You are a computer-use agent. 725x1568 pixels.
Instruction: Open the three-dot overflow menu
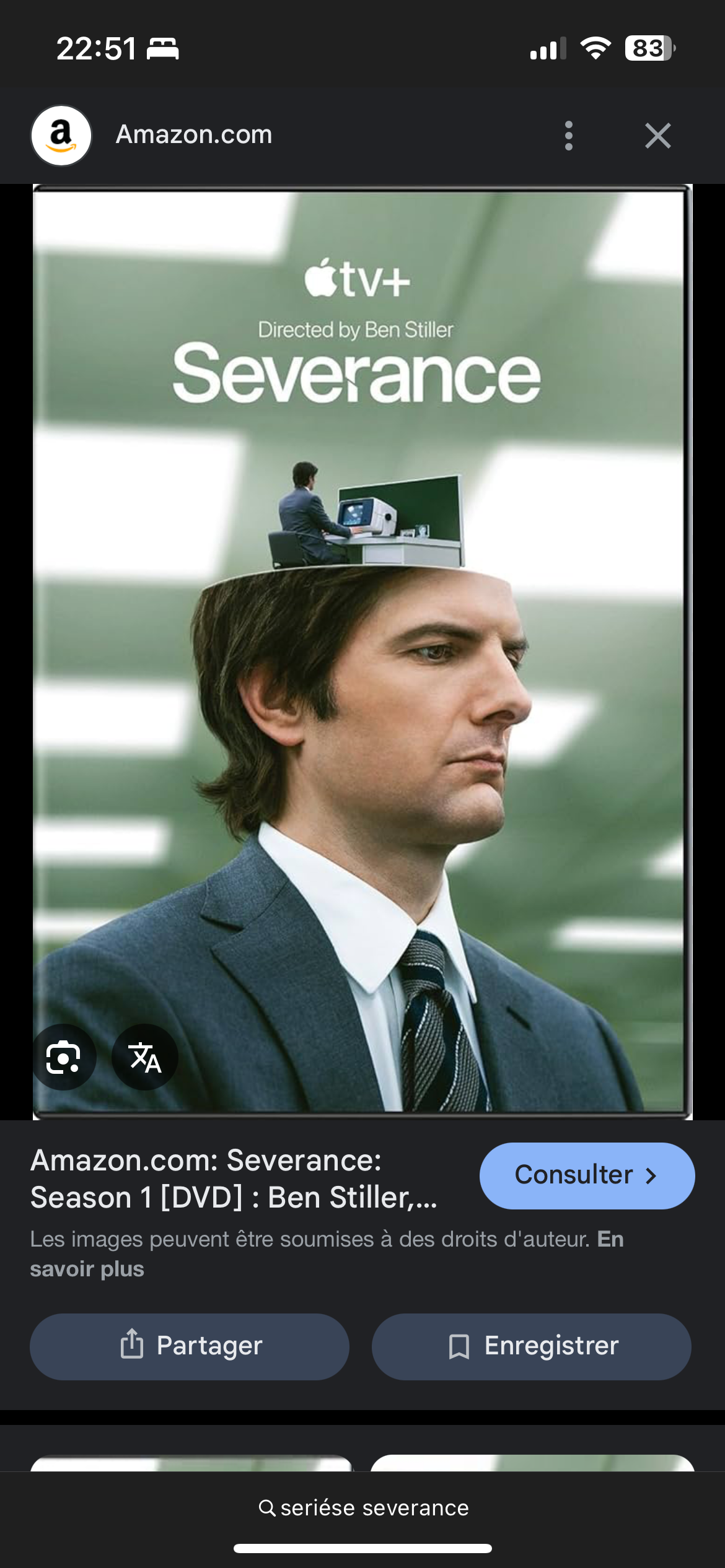(568, 136)
